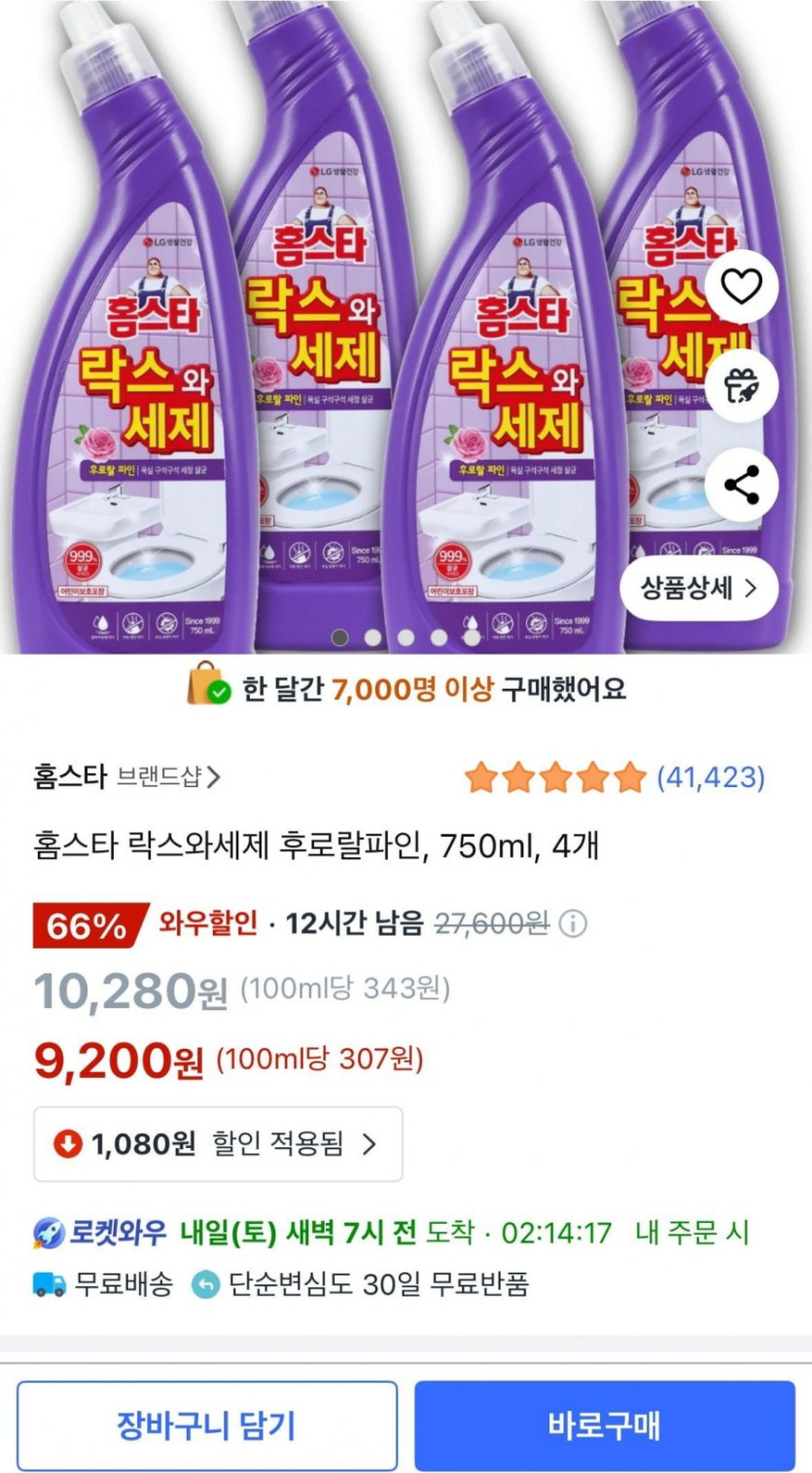
Task: Visit the 홈스타 브랜드샵 link
Action: point(126,776)
